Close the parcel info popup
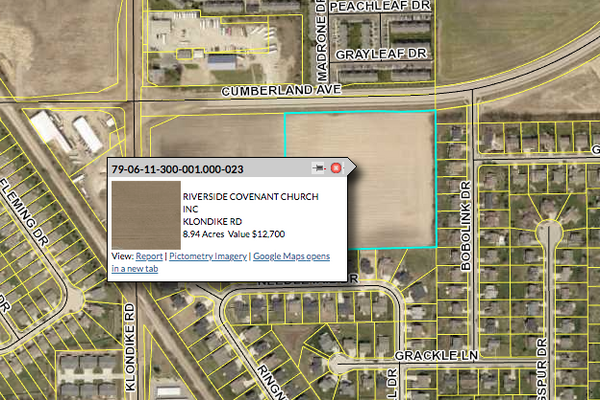 point(337,168)
